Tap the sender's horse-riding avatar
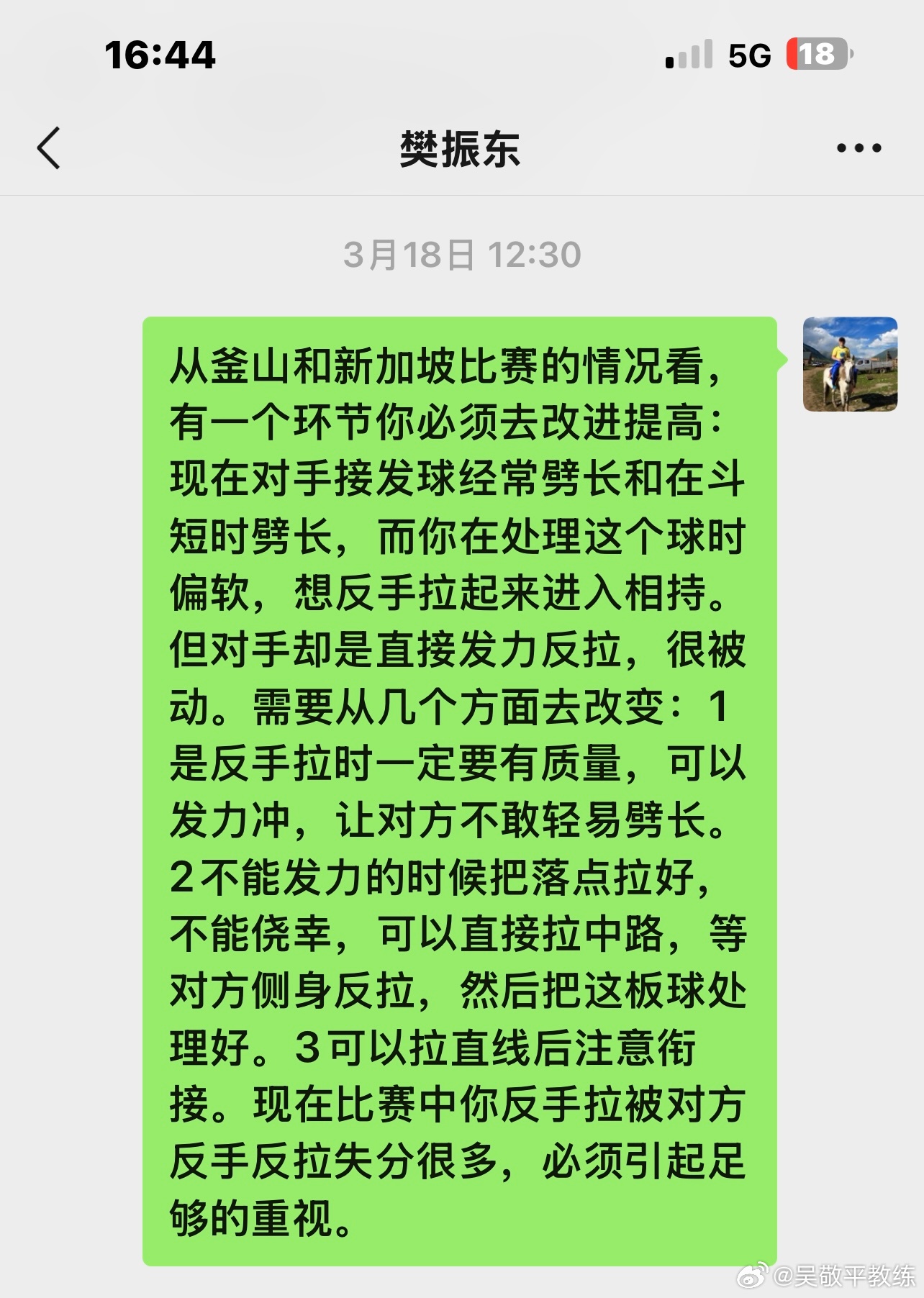 tap(850, 364)
